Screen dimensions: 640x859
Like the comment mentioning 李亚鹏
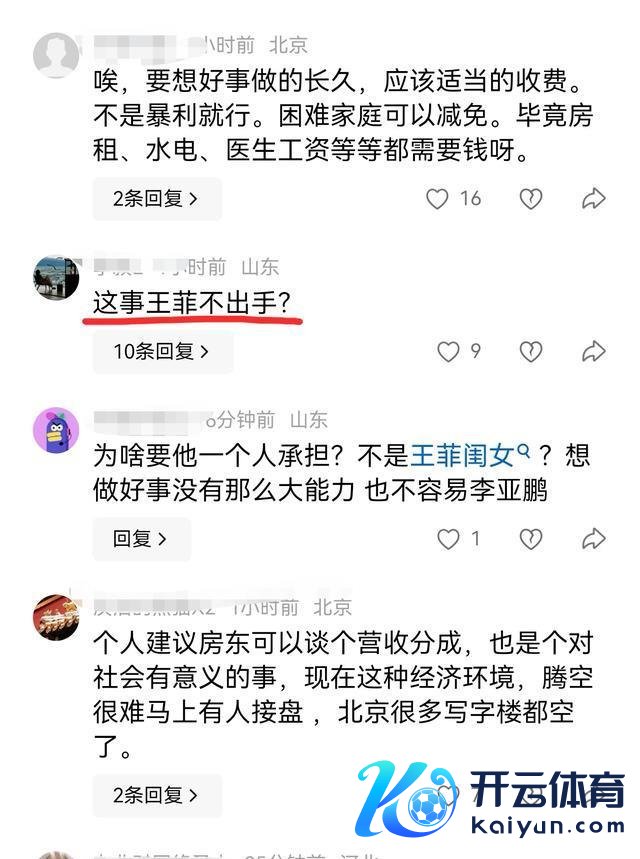[449, 539]
